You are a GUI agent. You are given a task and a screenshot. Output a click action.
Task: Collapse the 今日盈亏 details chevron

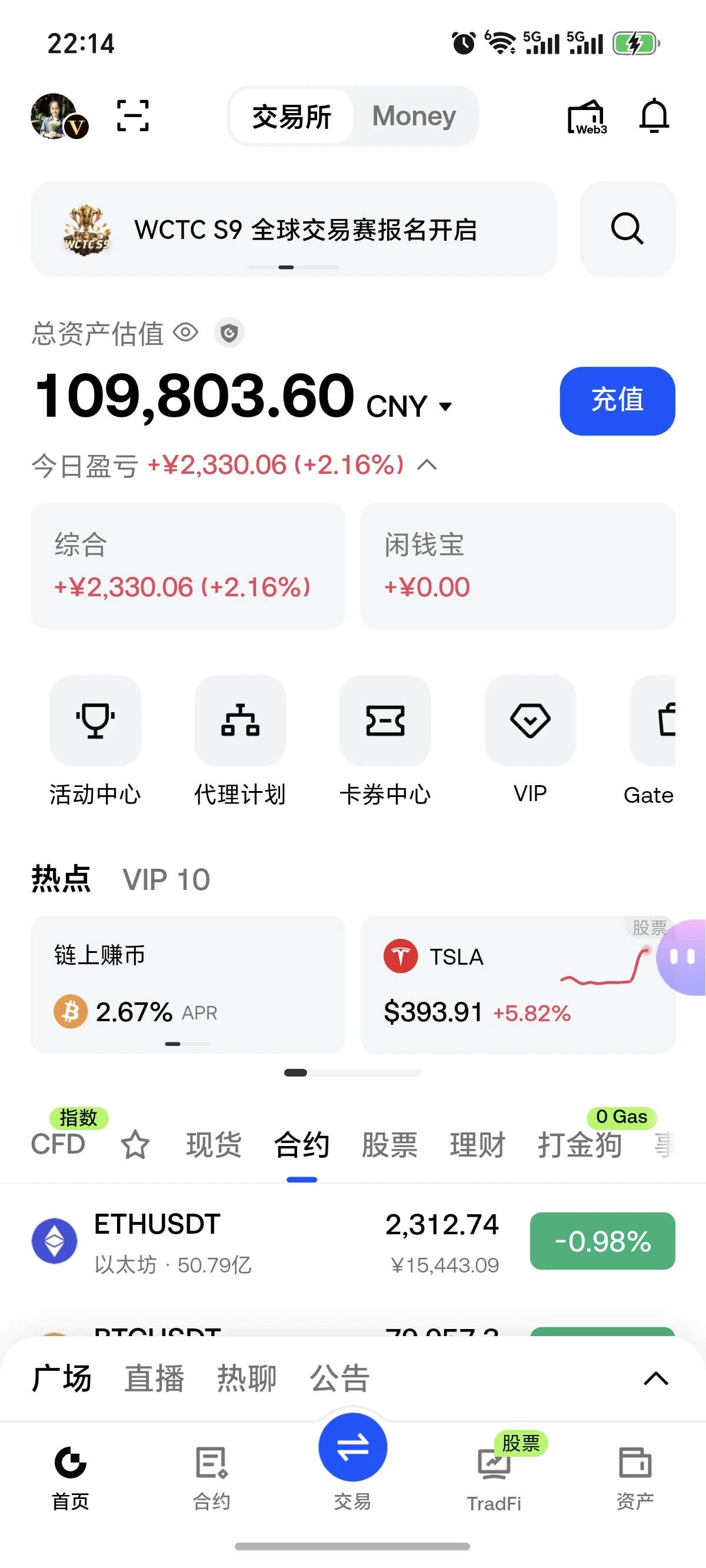pos(427,465)
